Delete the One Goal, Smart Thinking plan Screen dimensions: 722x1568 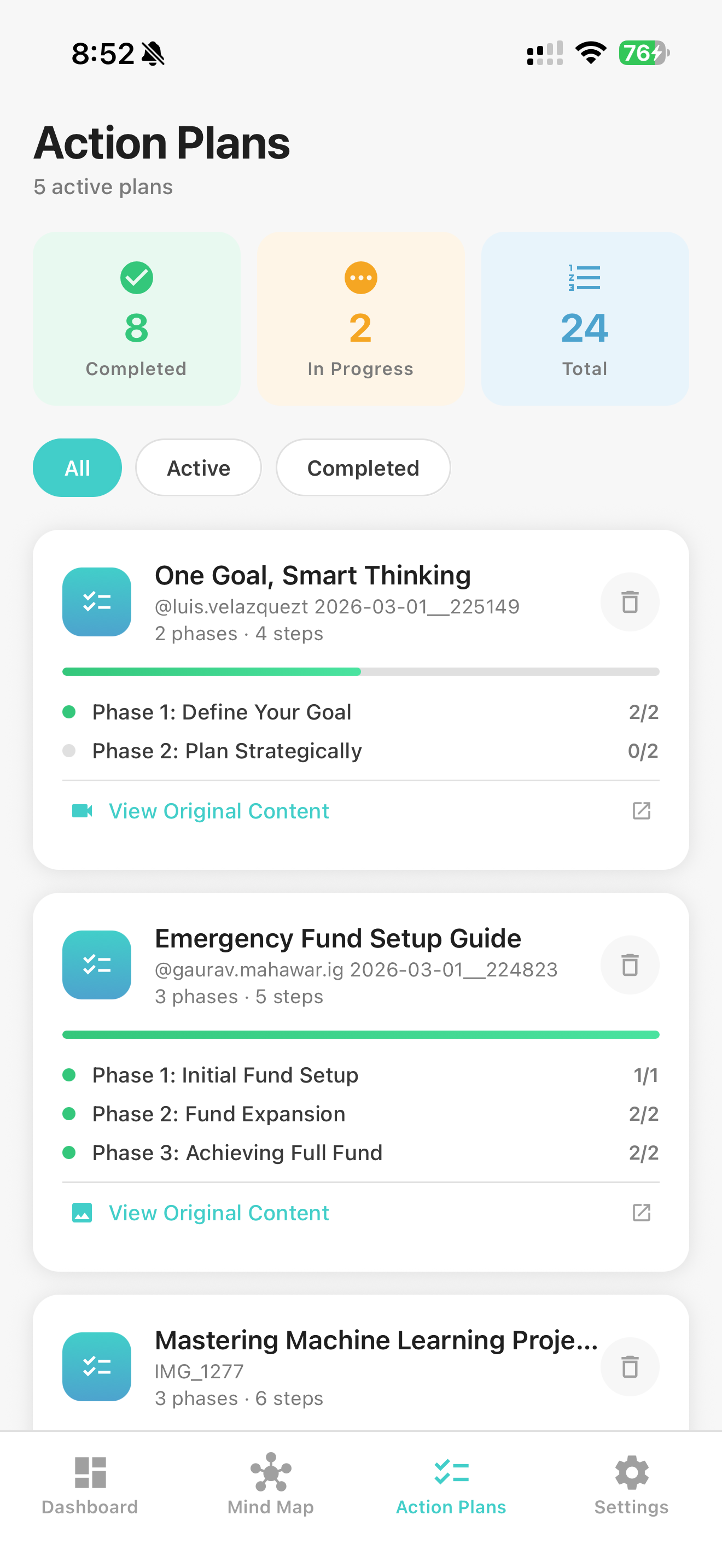(630, 601)
